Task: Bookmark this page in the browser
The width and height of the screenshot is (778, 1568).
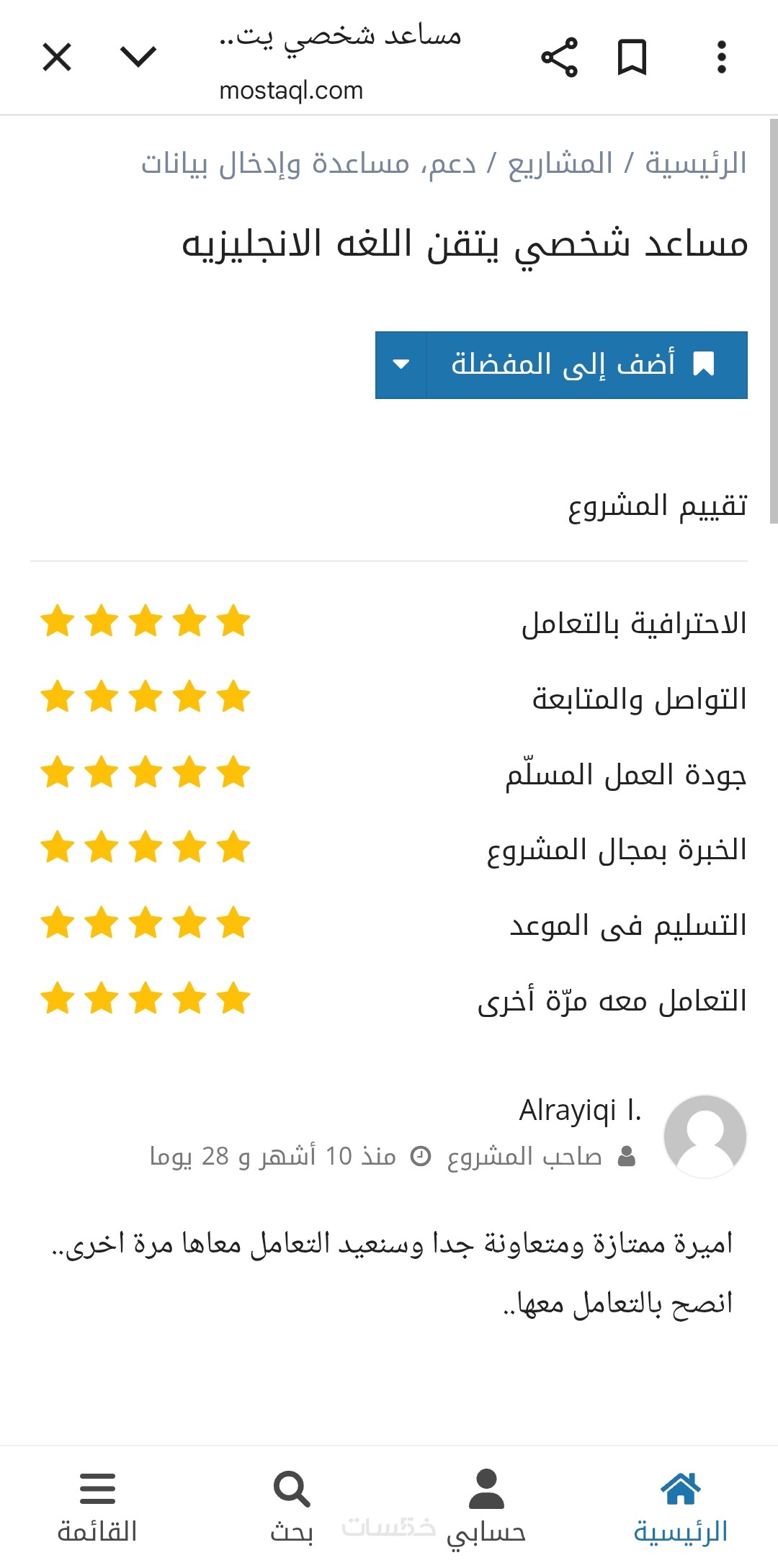Action: coord(632,57)
